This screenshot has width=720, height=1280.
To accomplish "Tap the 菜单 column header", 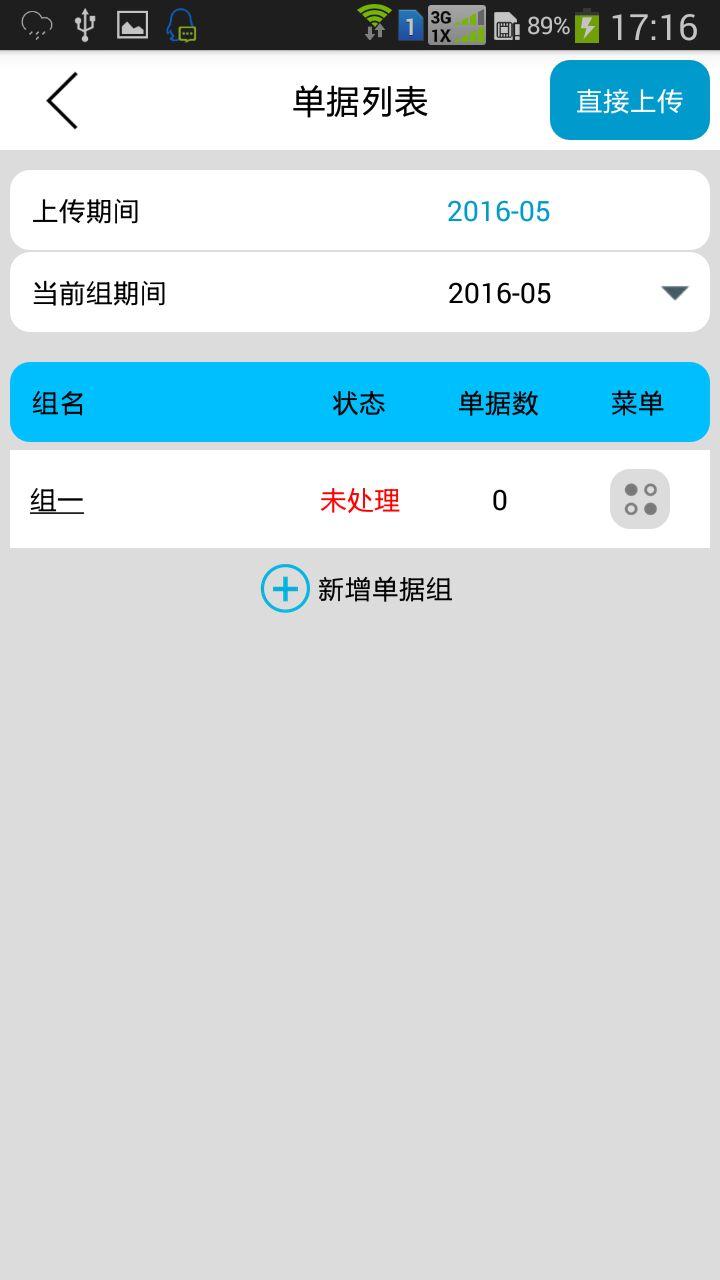I will tap(637, 402).
